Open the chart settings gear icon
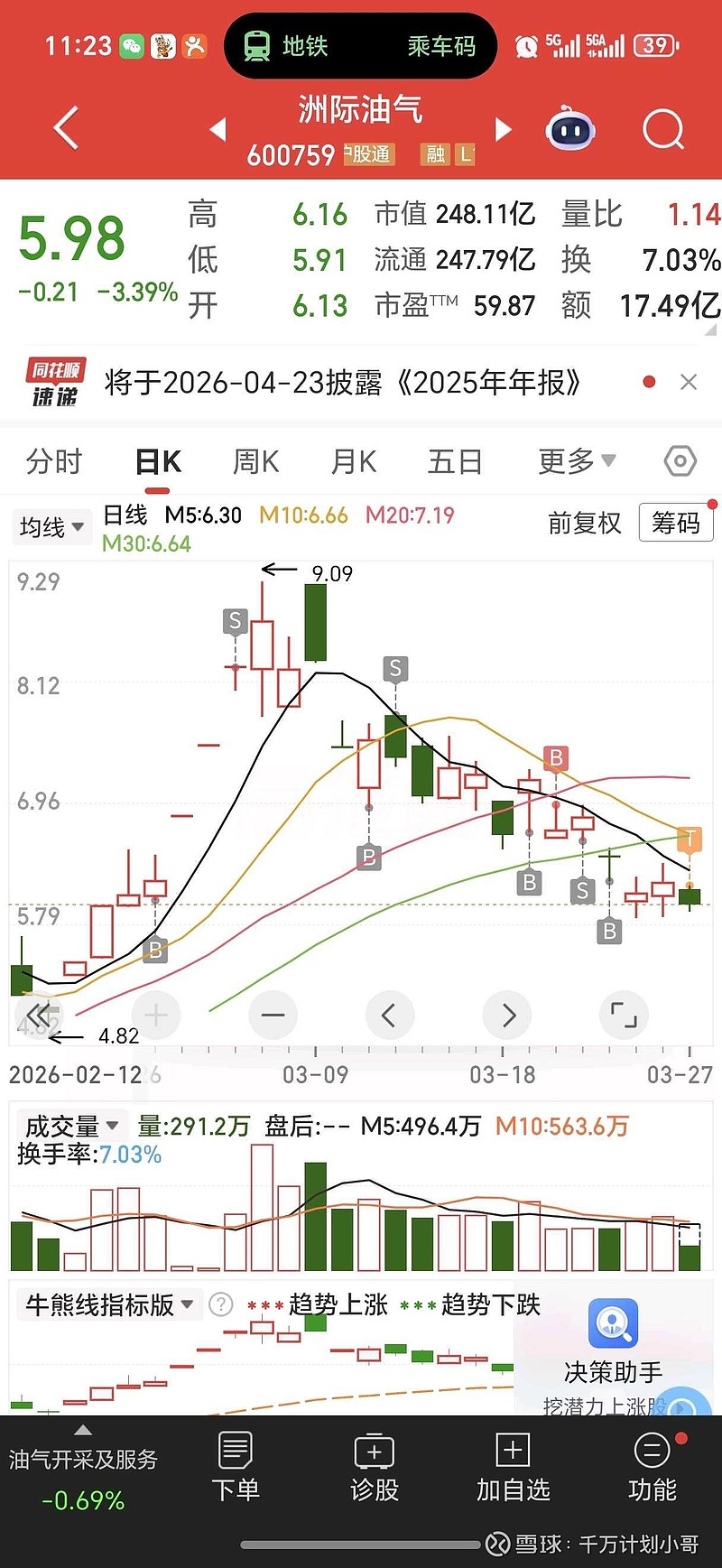The height and width of the screenshot is (1568, 722). point(680,460)
